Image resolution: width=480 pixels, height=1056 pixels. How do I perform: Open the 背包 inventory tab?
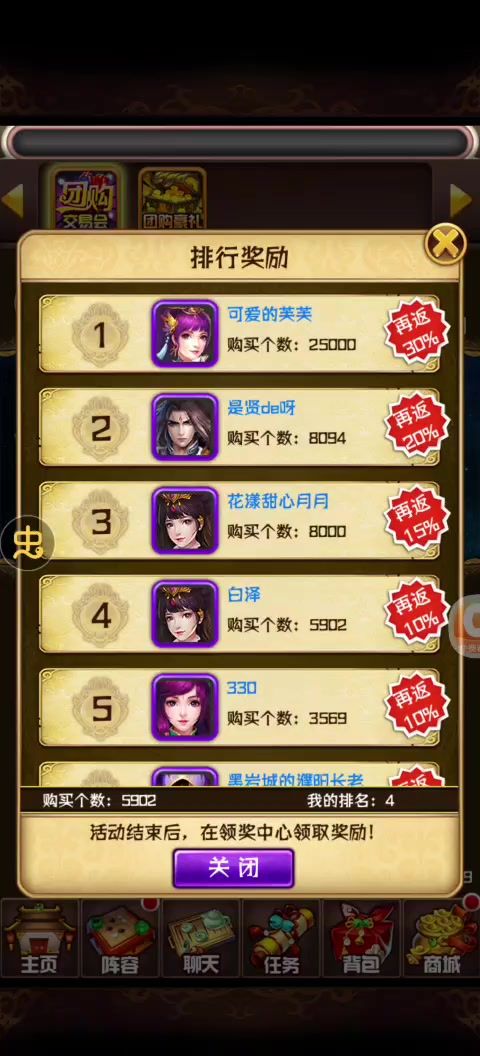pos(362,939)
